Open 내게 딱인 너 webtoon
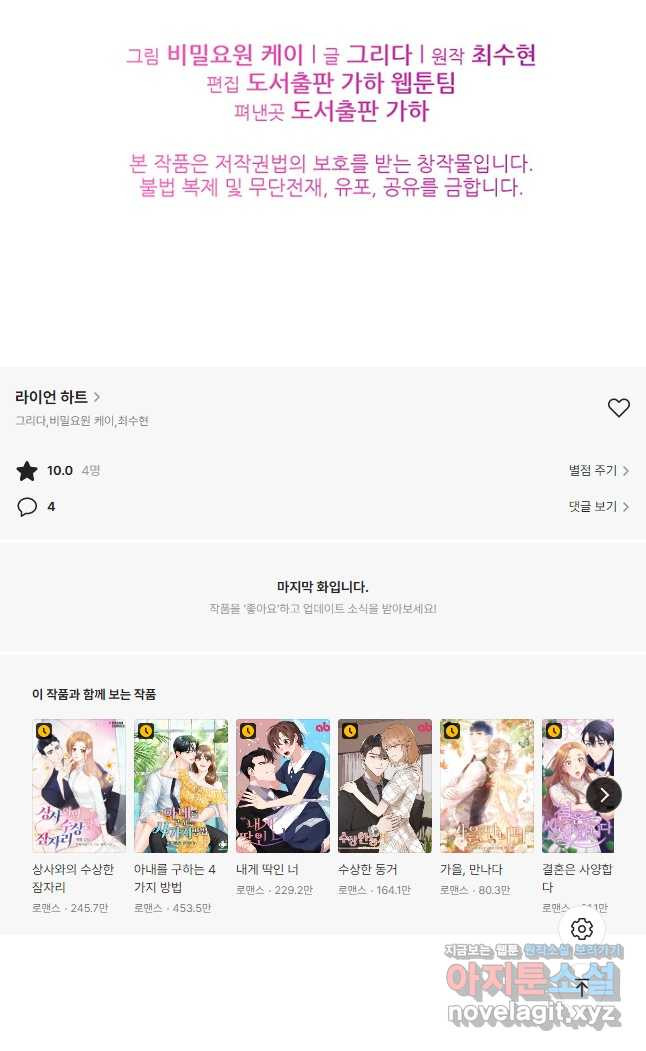Screen dimensions: 646x1051 coord(283,785)
